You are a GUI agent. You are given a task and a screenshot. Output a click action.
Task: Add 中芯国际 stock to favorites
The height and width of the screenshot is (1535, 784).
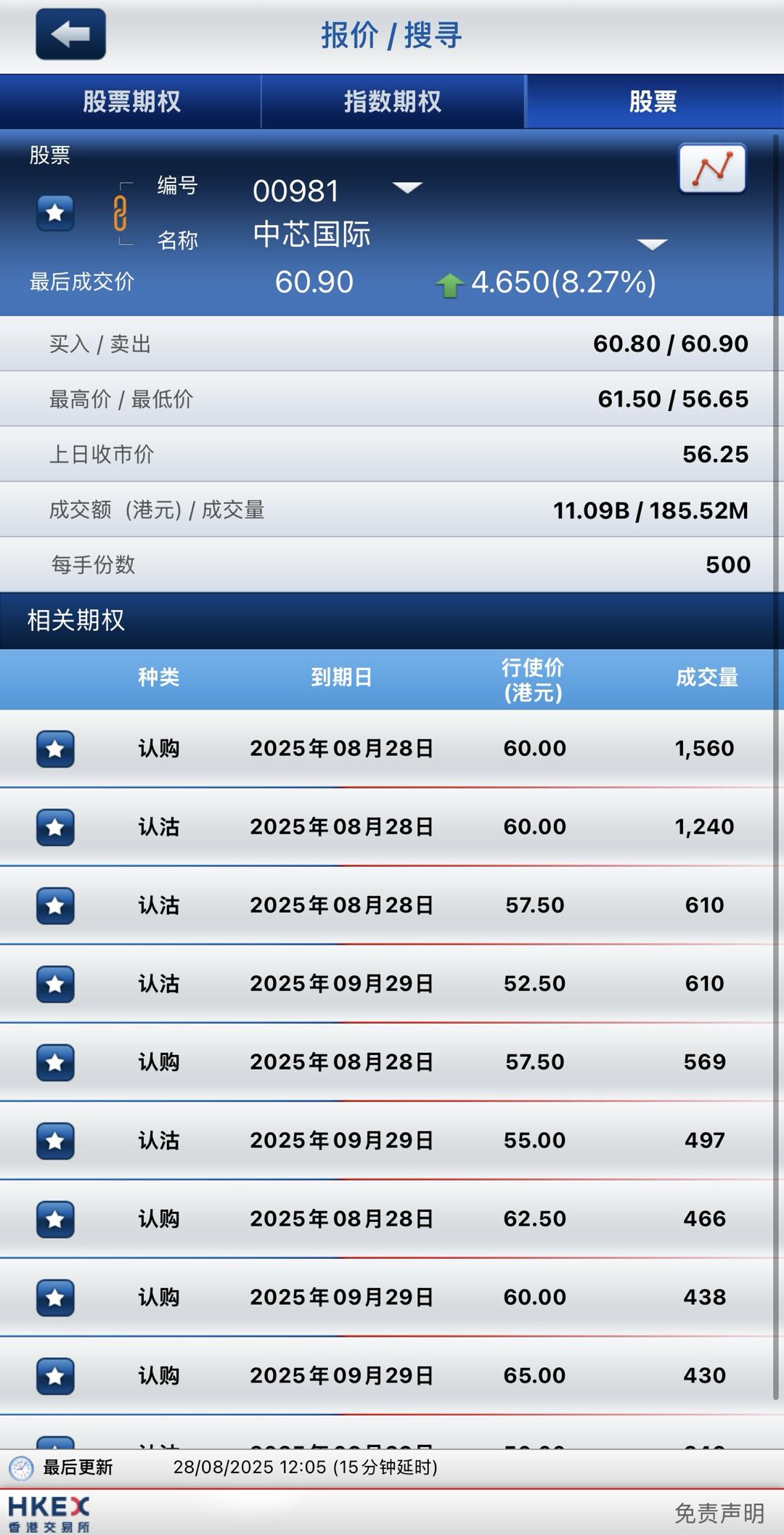click(55, 213)
